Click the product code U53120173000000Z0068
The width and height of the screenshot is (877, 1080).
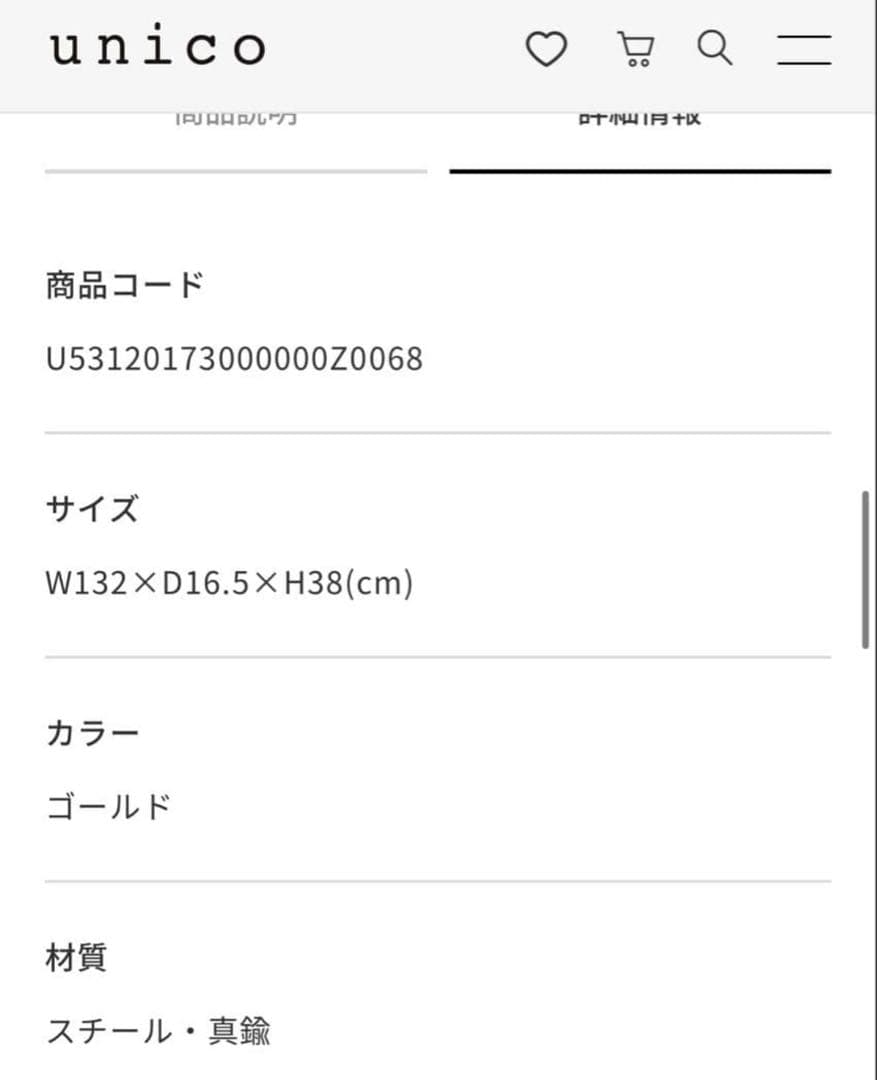click(x=234, y=358)
